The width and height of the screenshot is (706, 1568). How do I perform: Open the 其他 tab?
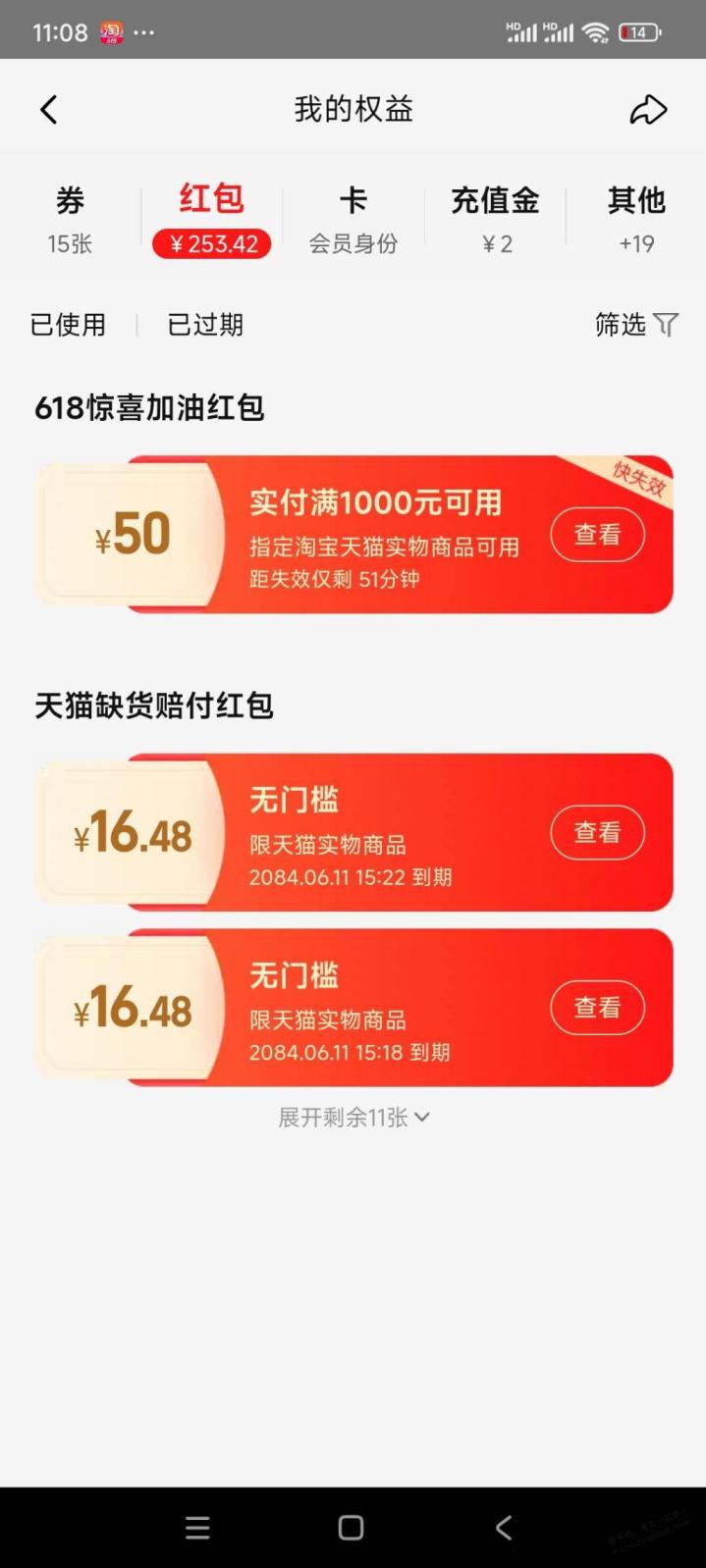pos(636,220)
